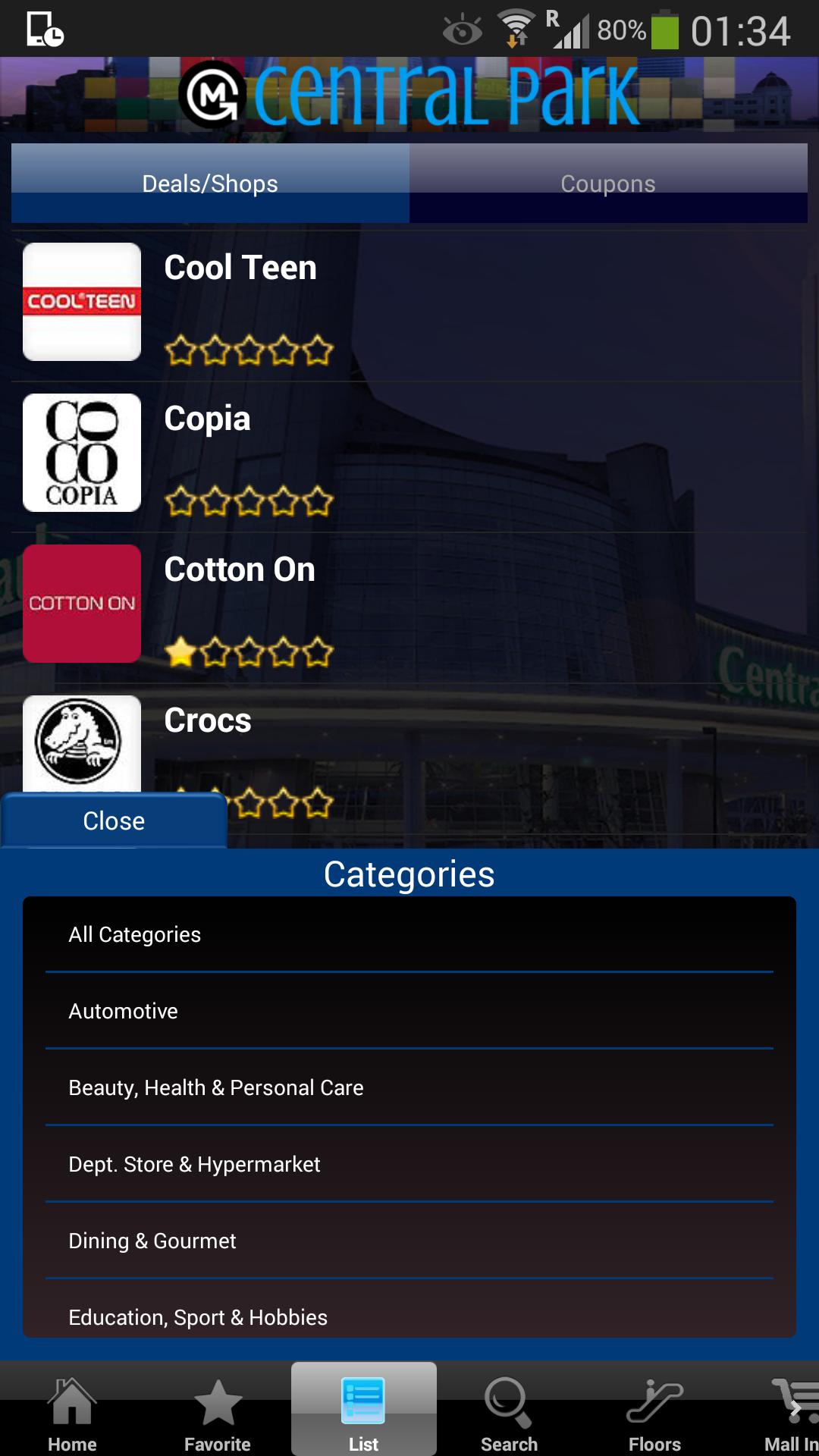Viewport: 819px width, 1456px height.
Task: Open the Copia shop entry
Action: point(409,453)
